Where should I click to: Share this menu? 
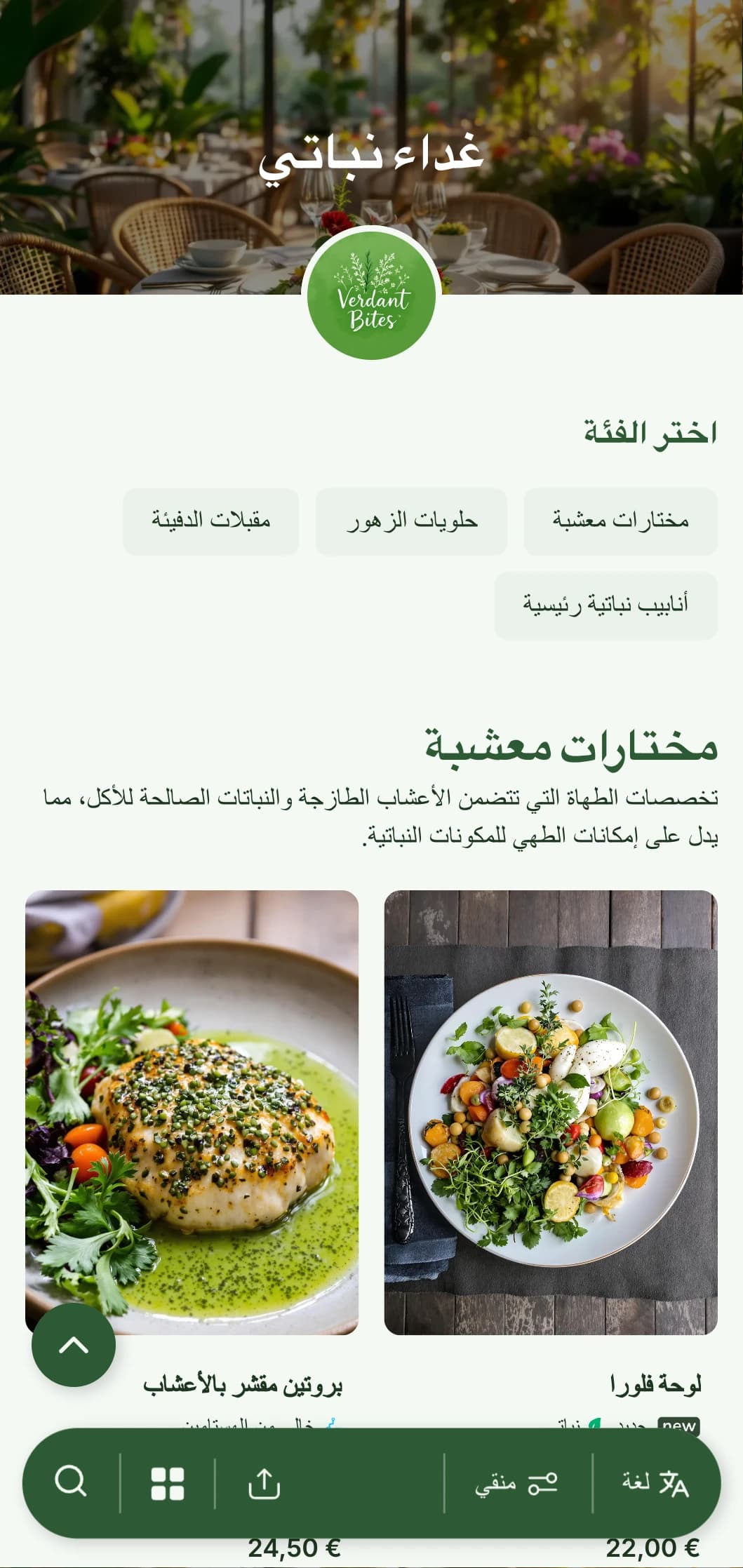pyautogui.click(x=265, y=1483)
